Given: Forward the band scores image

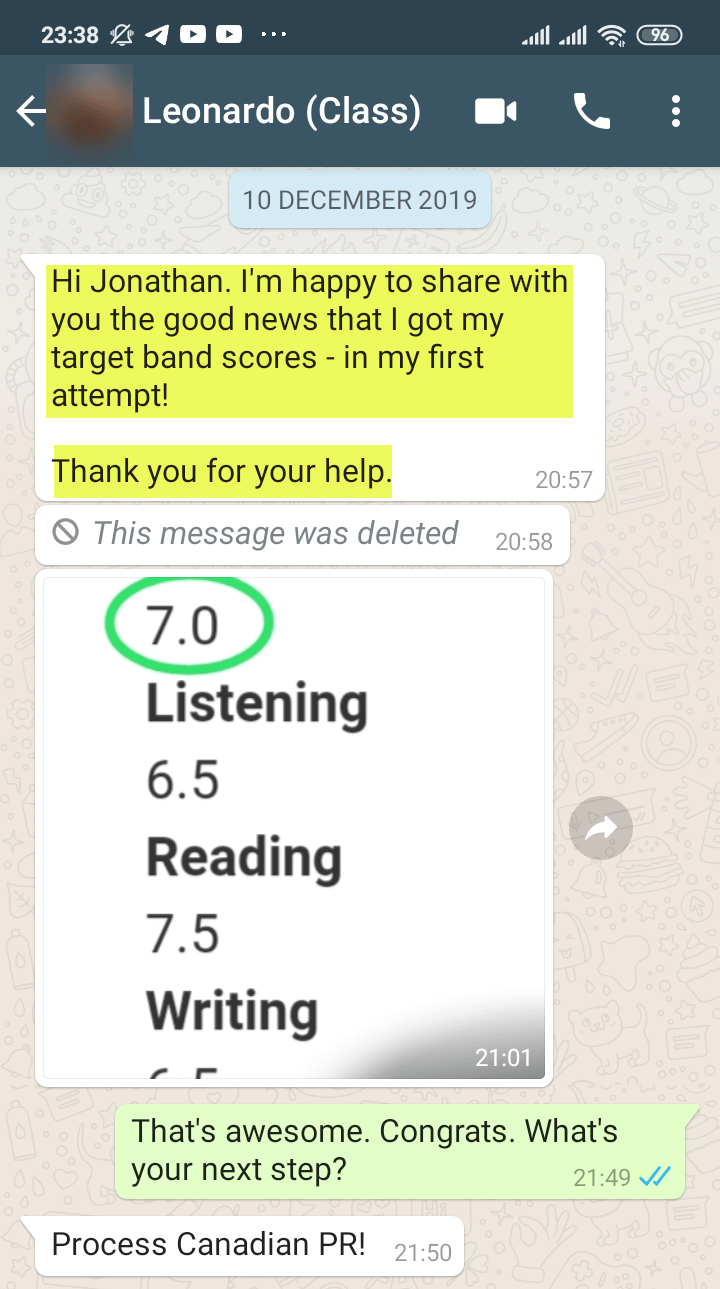Looking at the screenshot, I should [600, 828].
